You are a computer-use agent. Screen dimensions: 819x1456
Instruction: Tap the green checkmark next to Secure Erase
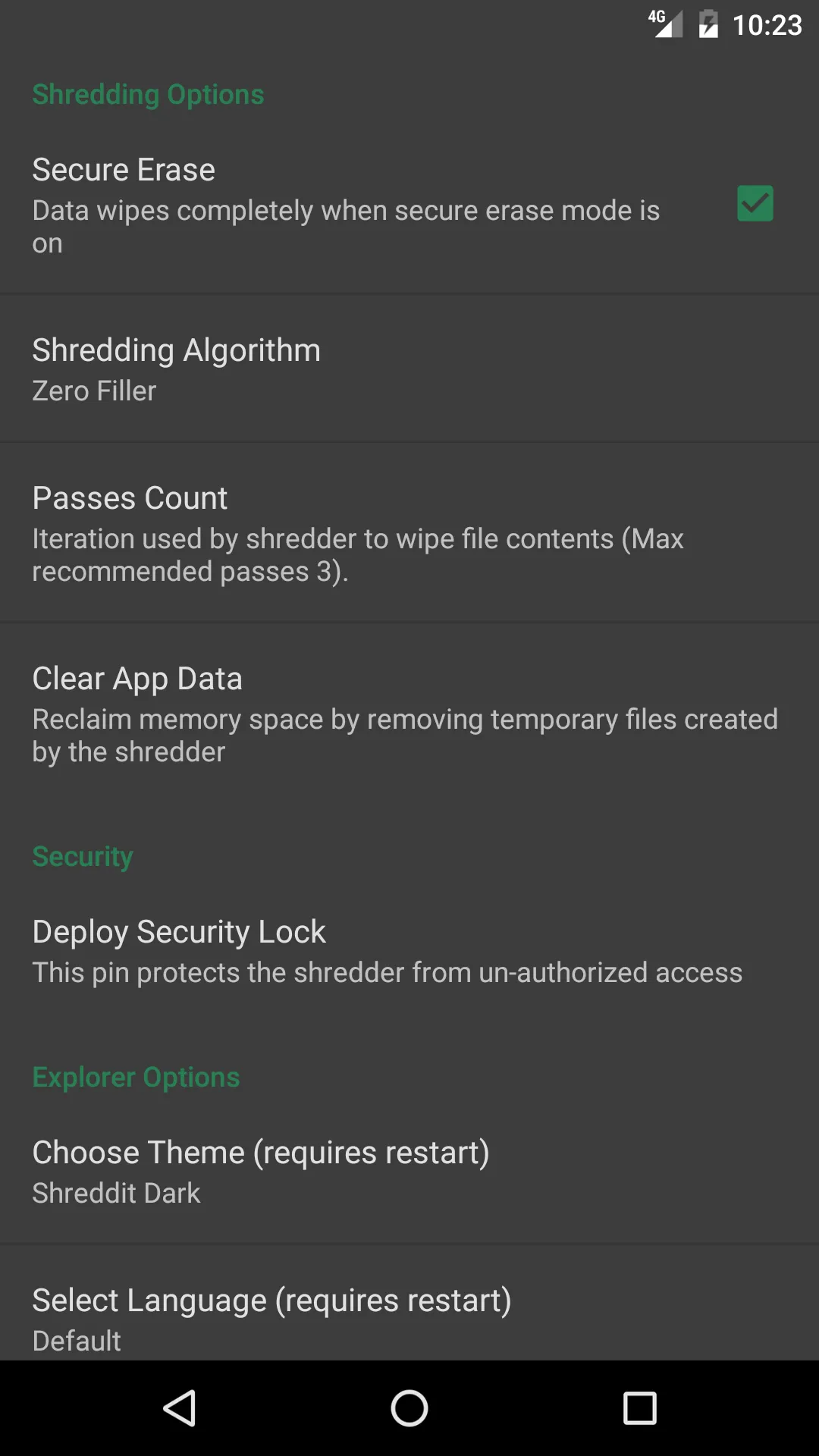click(755, 203)
